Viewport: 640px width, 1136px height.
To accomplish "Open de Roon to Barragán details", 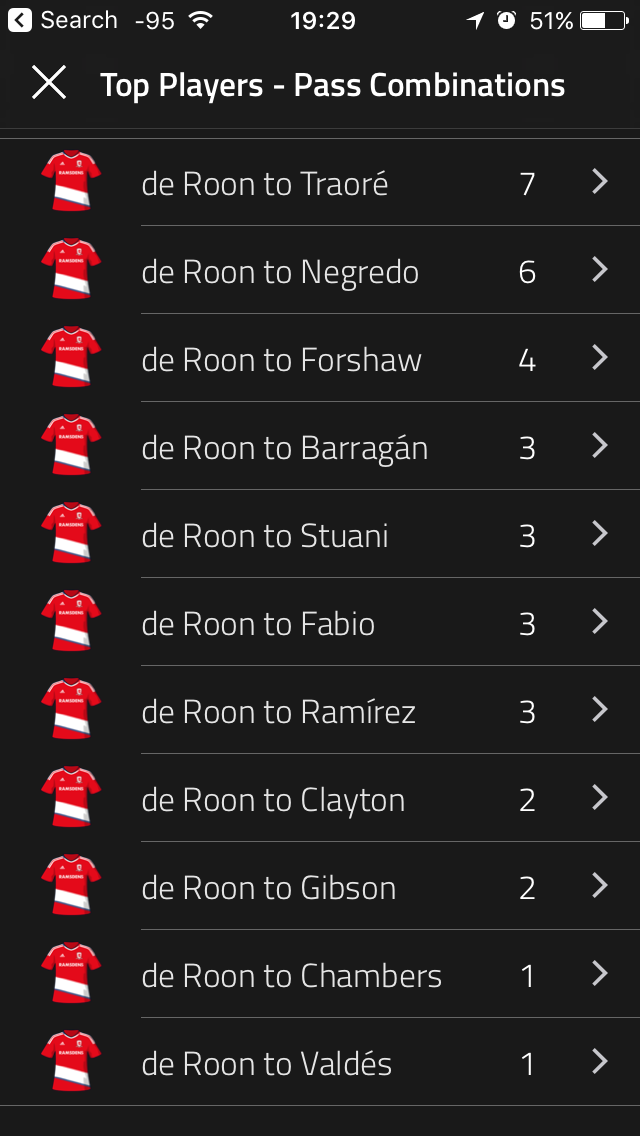I will (320, 446).
